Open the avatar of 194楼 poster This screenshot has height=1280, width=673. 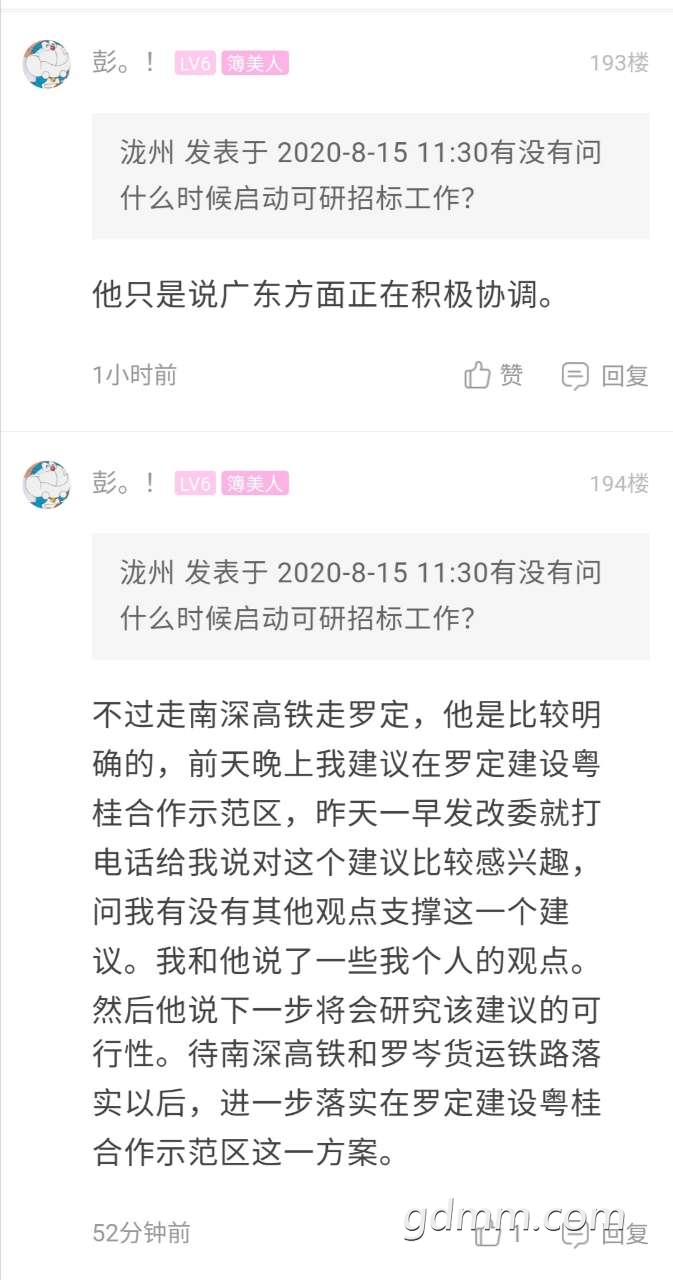pos(46,484)
